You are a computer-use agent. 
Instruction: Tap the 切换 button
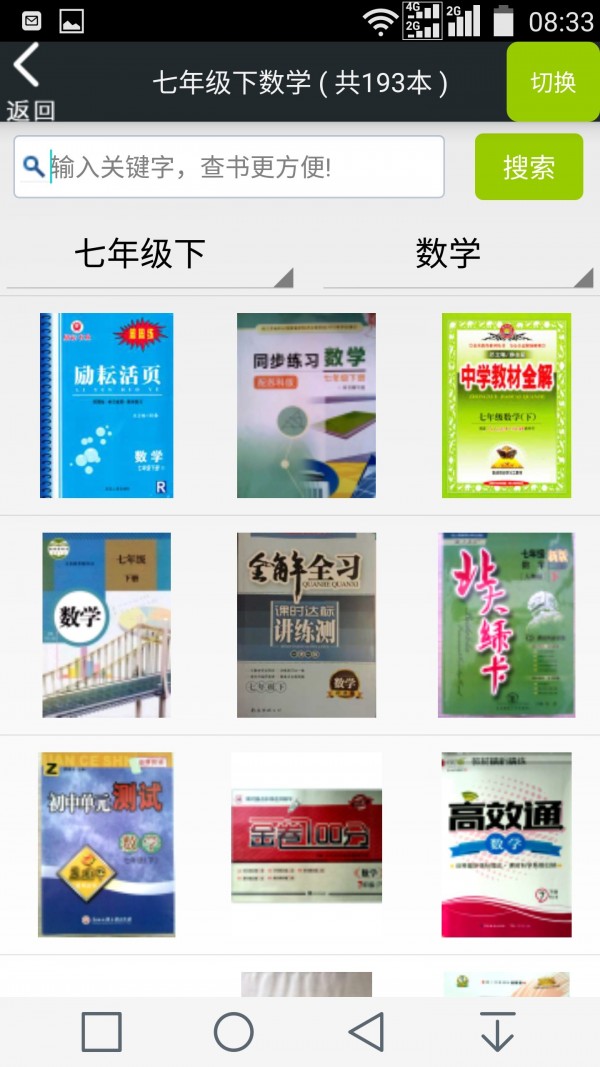tap(552, 82)
